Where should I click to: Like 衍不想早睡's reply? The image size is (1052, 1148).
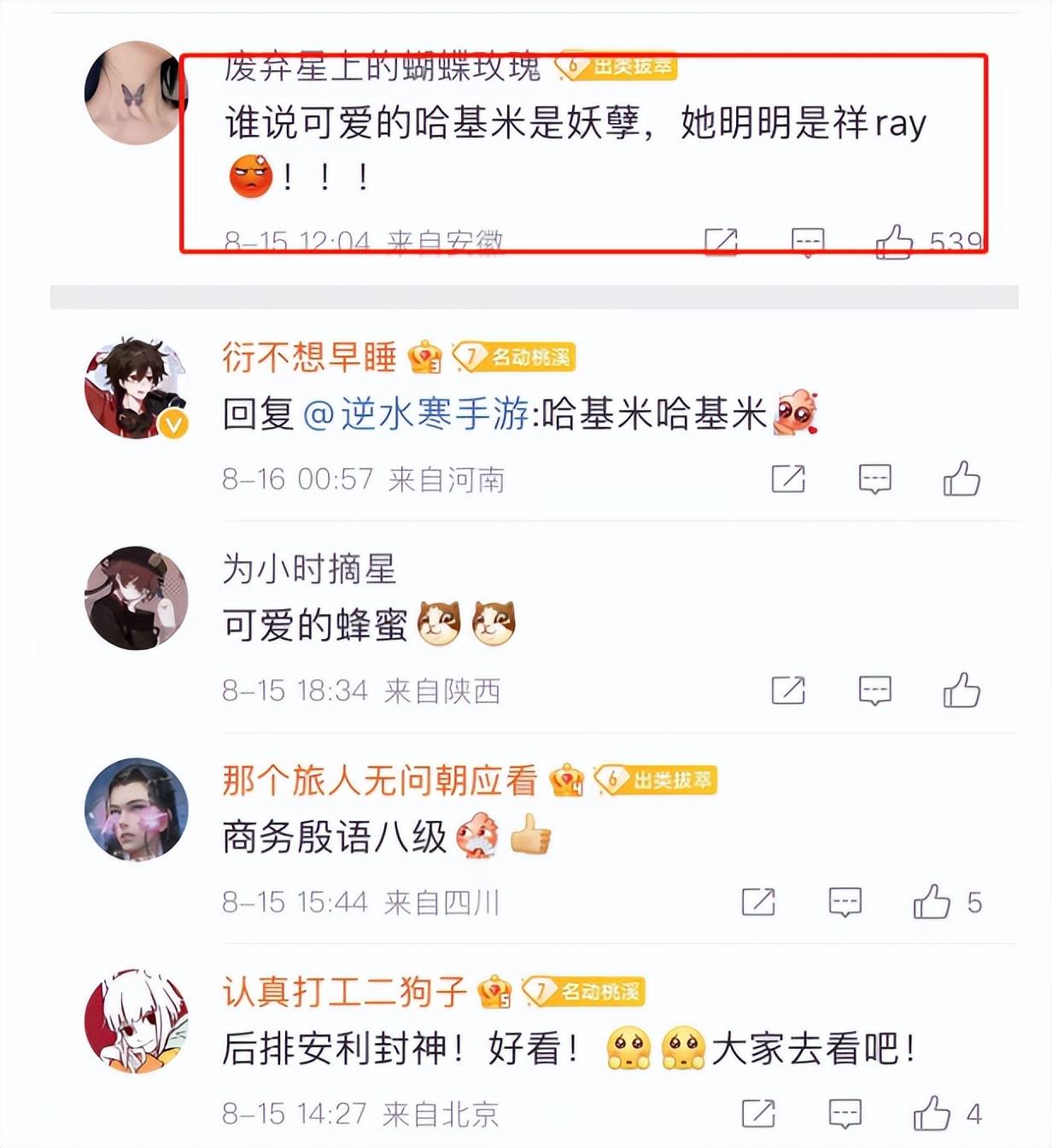961,479
